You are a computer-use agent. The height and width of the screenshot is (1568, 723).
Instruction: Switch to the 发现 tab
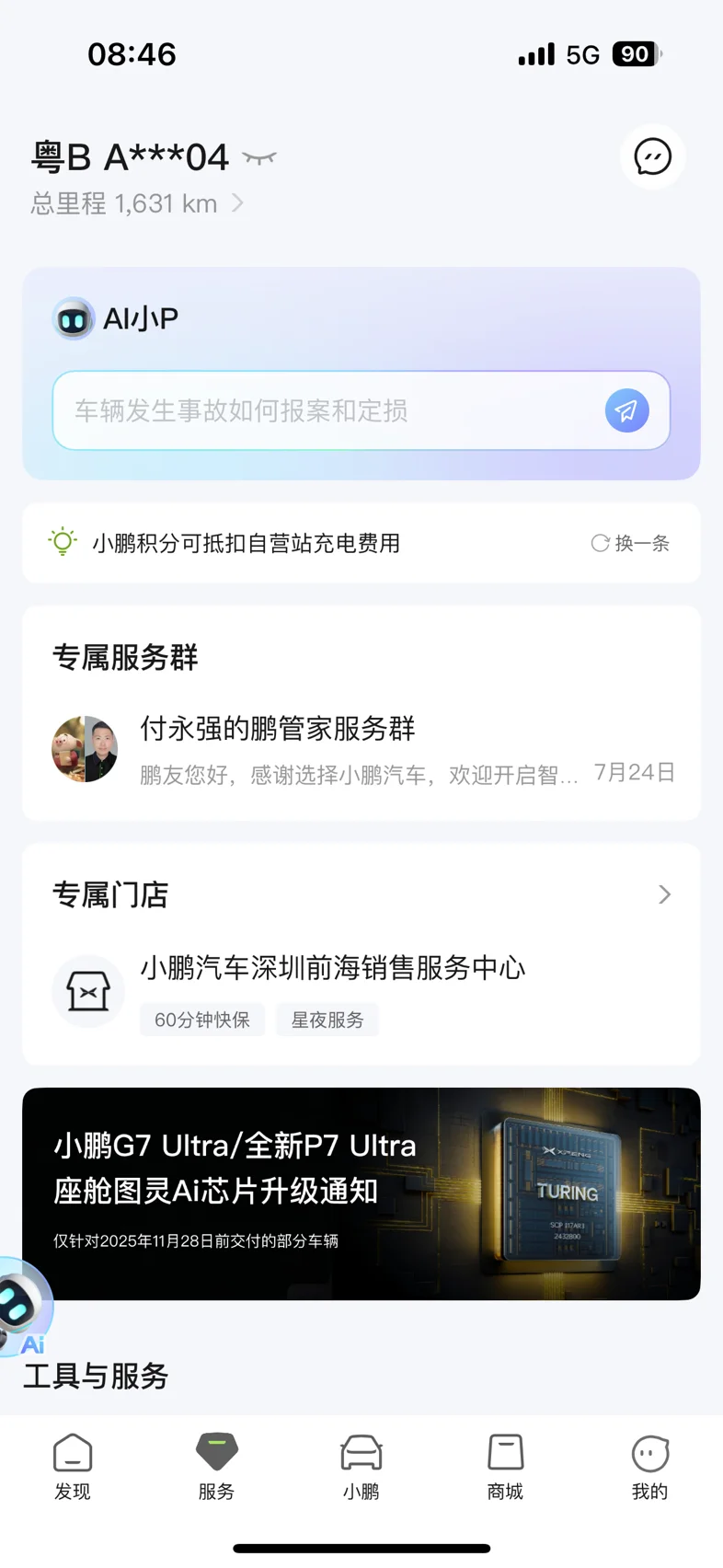[73, 1467]
